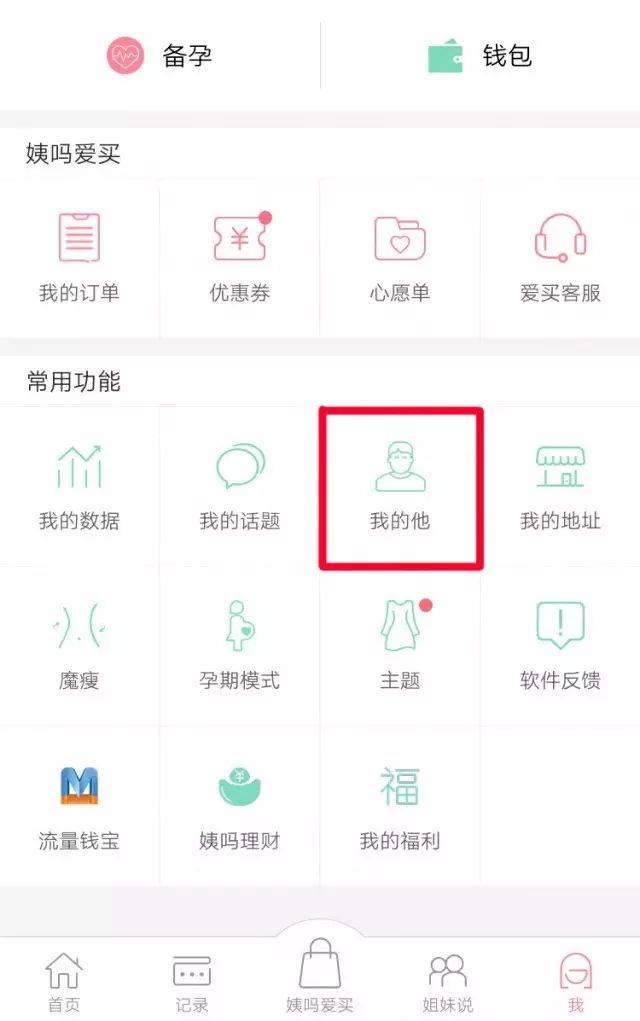
Task: Open 我的数据 statistics
Action: [x=79, y=486]
